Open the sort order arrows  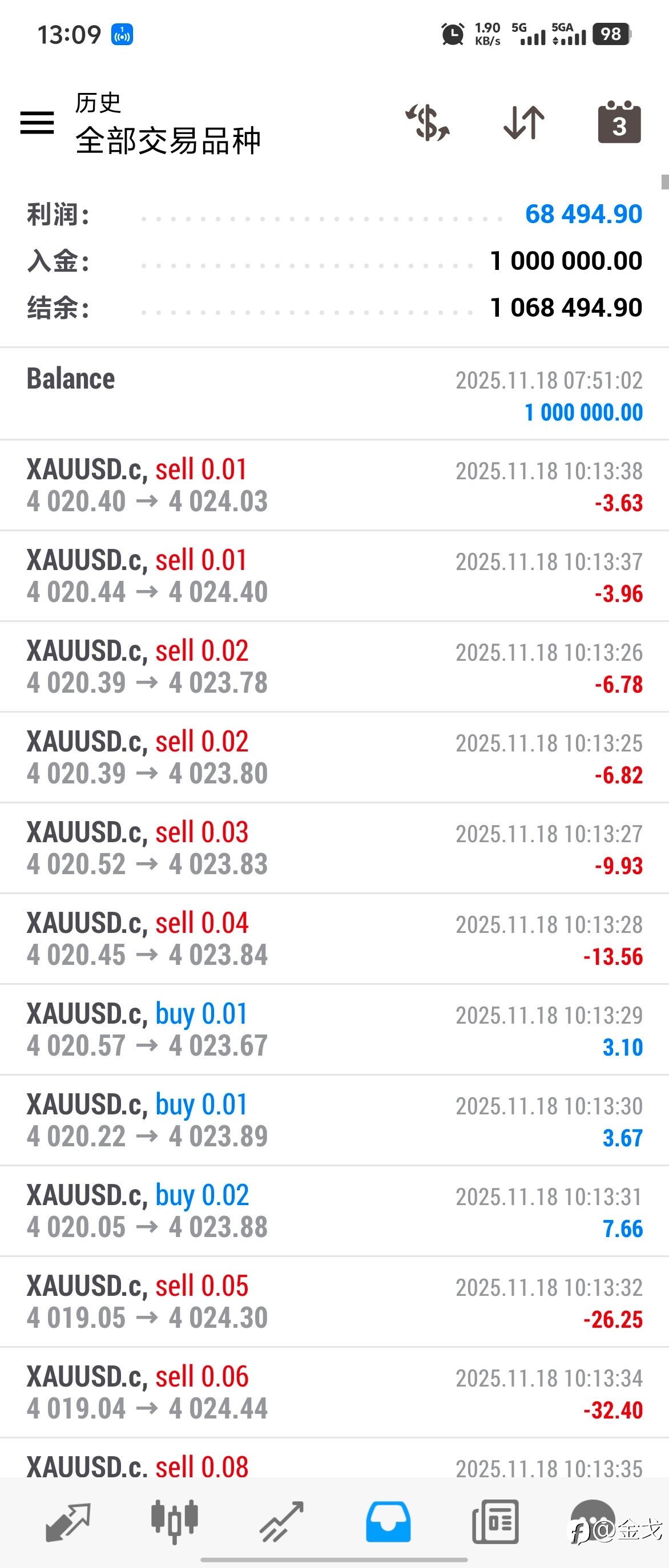pyautogui.click(x=523, y=122)
